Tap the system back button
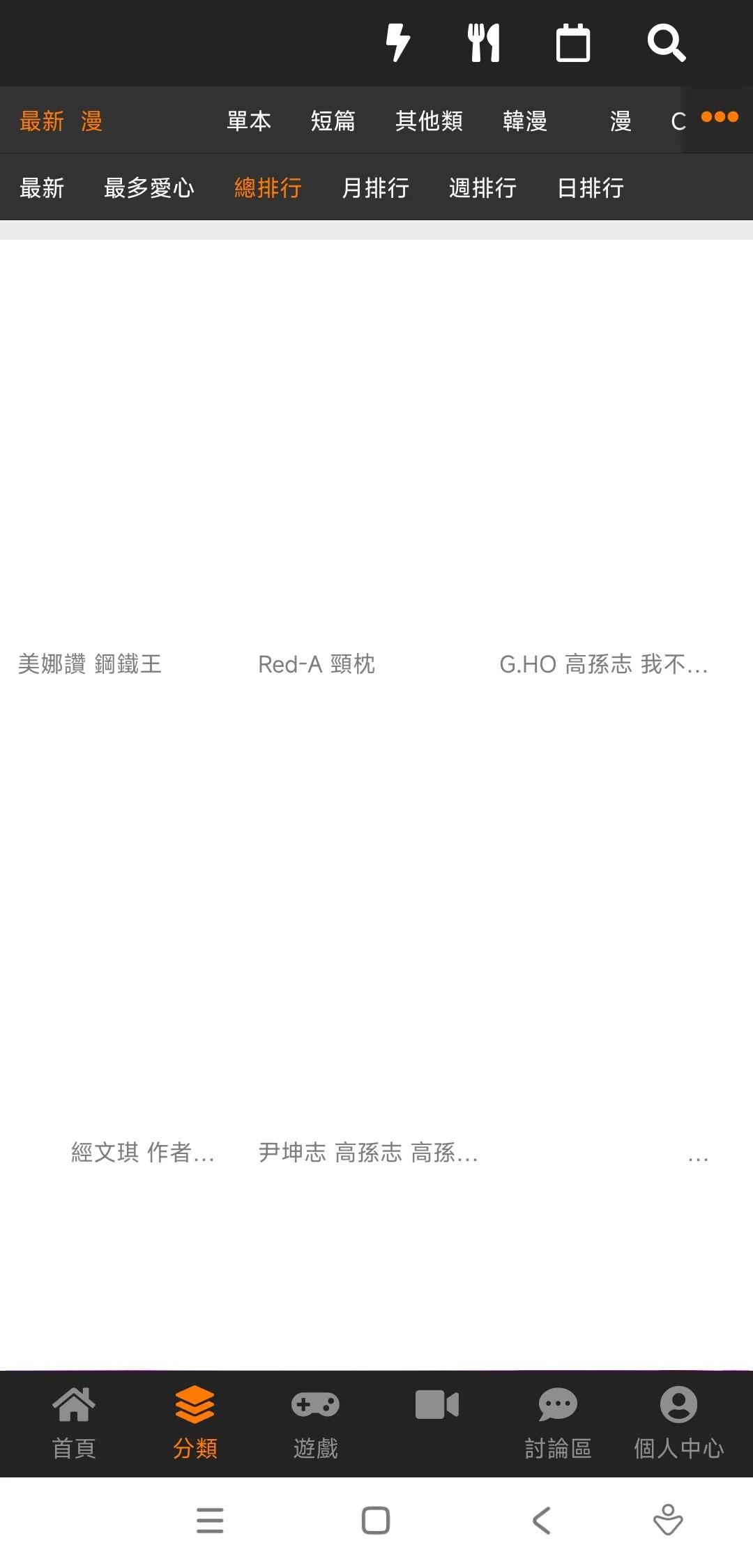This screenshot has width=753, height=1568. point(542,1521)
